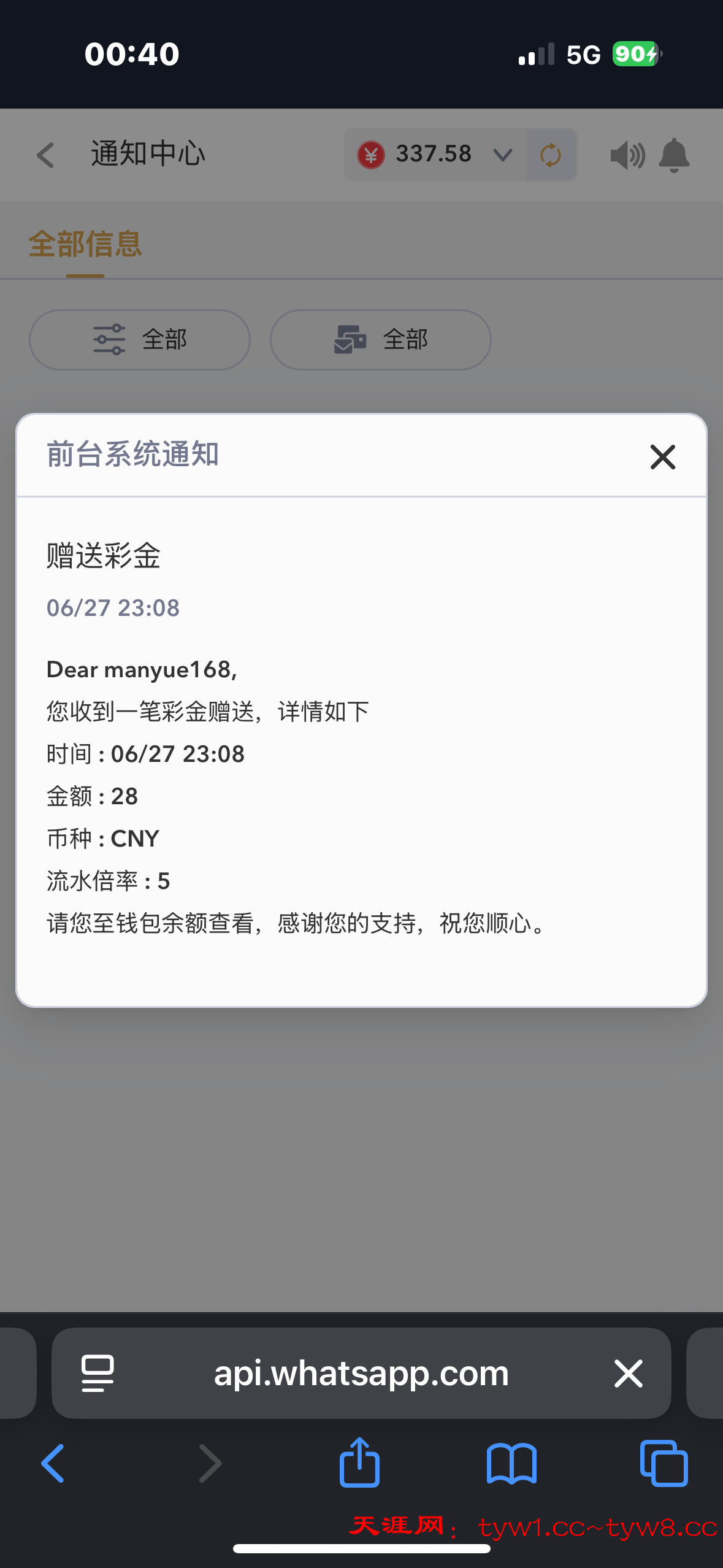Expand the 337.58 balance dropdown

pyautogui.click(x=502, y=155)
